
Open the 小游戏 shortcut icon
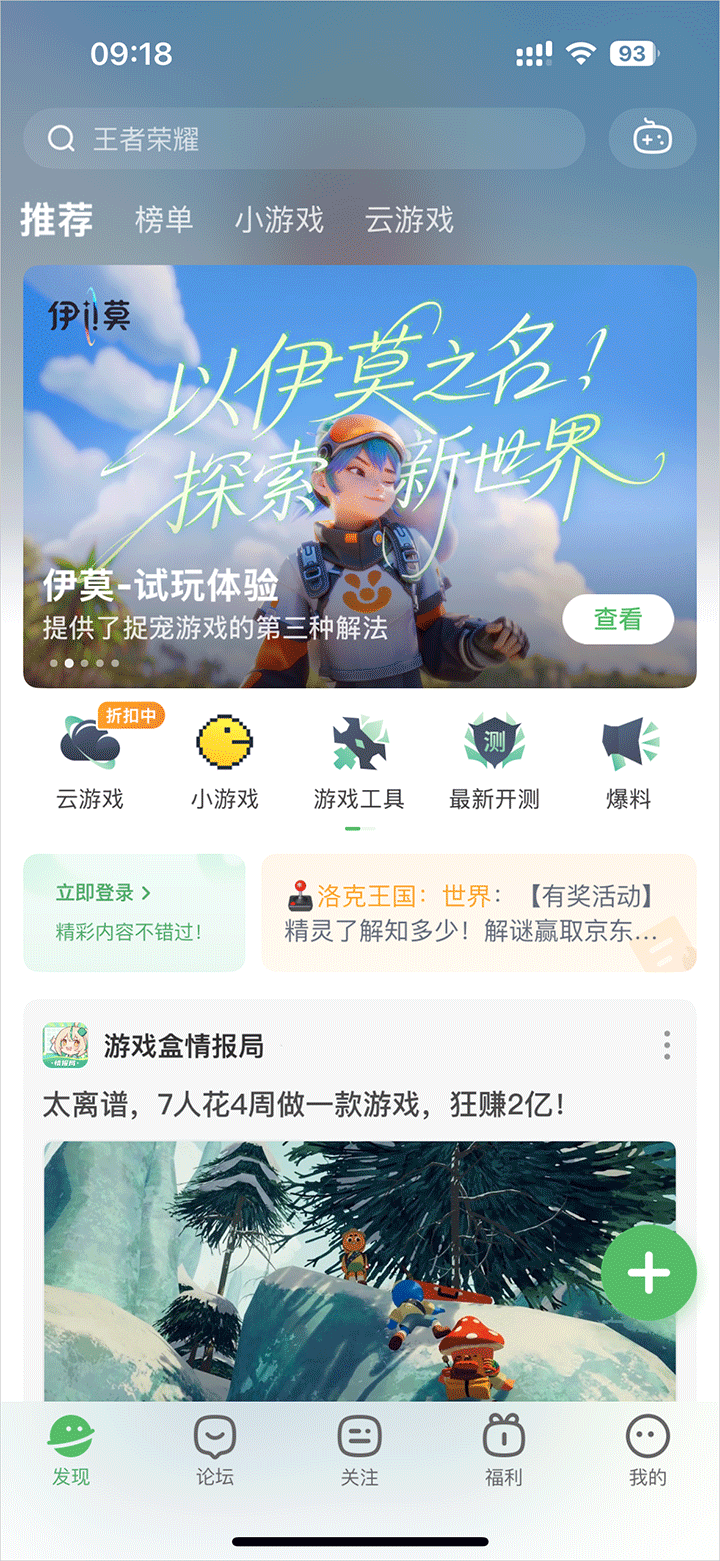225,759
